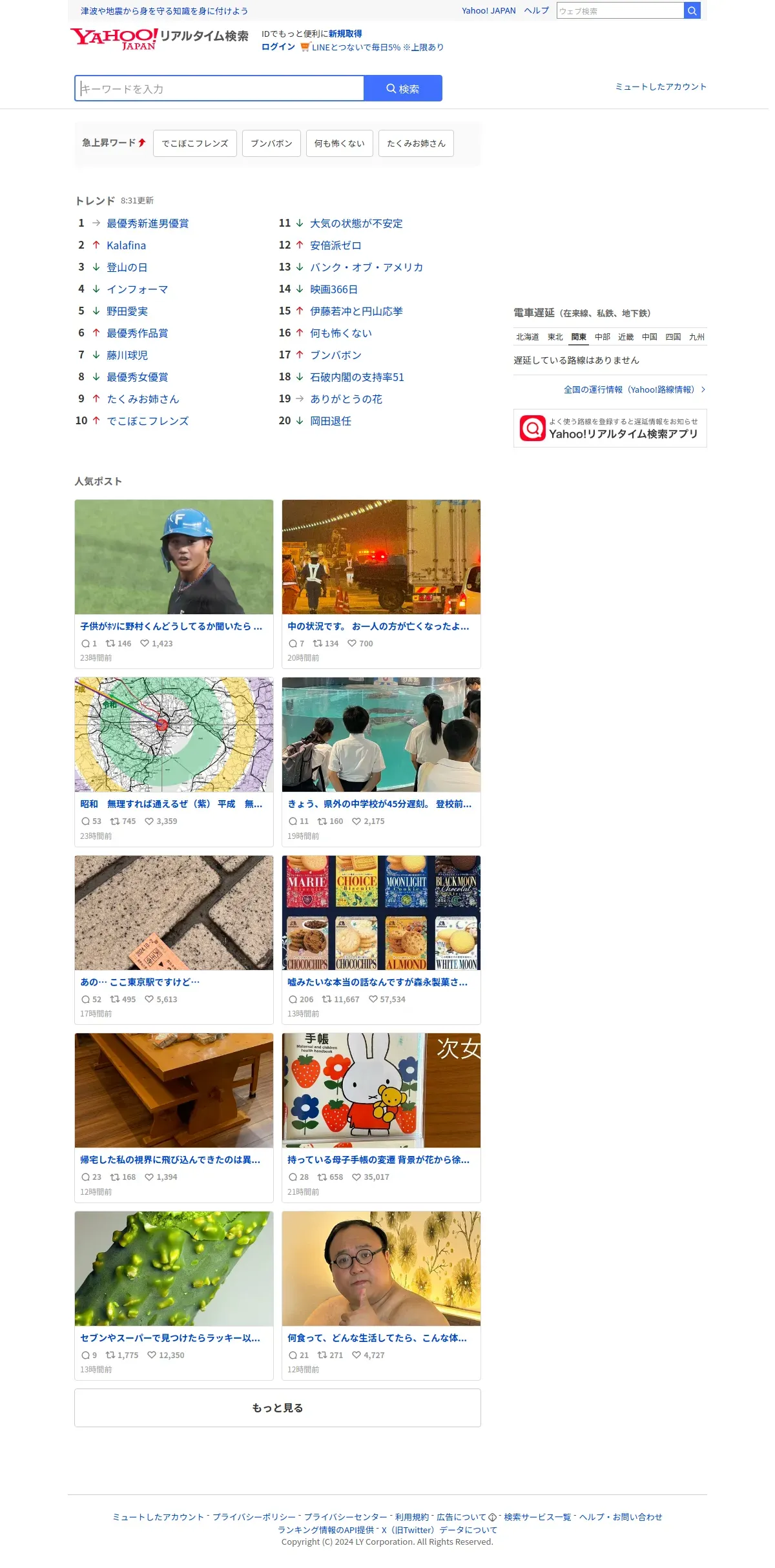View the trend 大気の状態が不安定

pos(356,223)
